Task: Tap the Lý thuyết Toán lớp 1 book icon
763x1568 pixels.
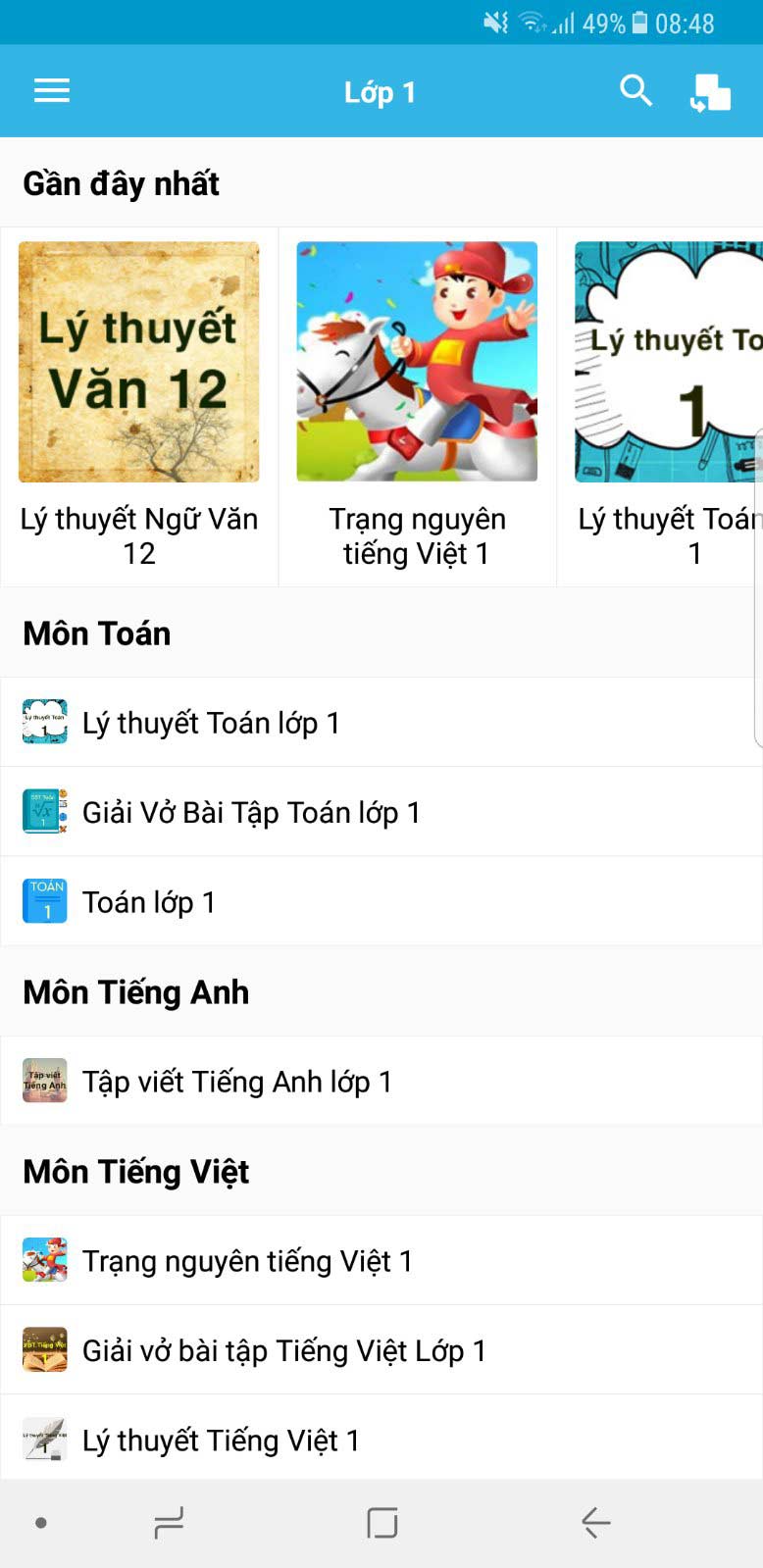Action: pos(44,722)
